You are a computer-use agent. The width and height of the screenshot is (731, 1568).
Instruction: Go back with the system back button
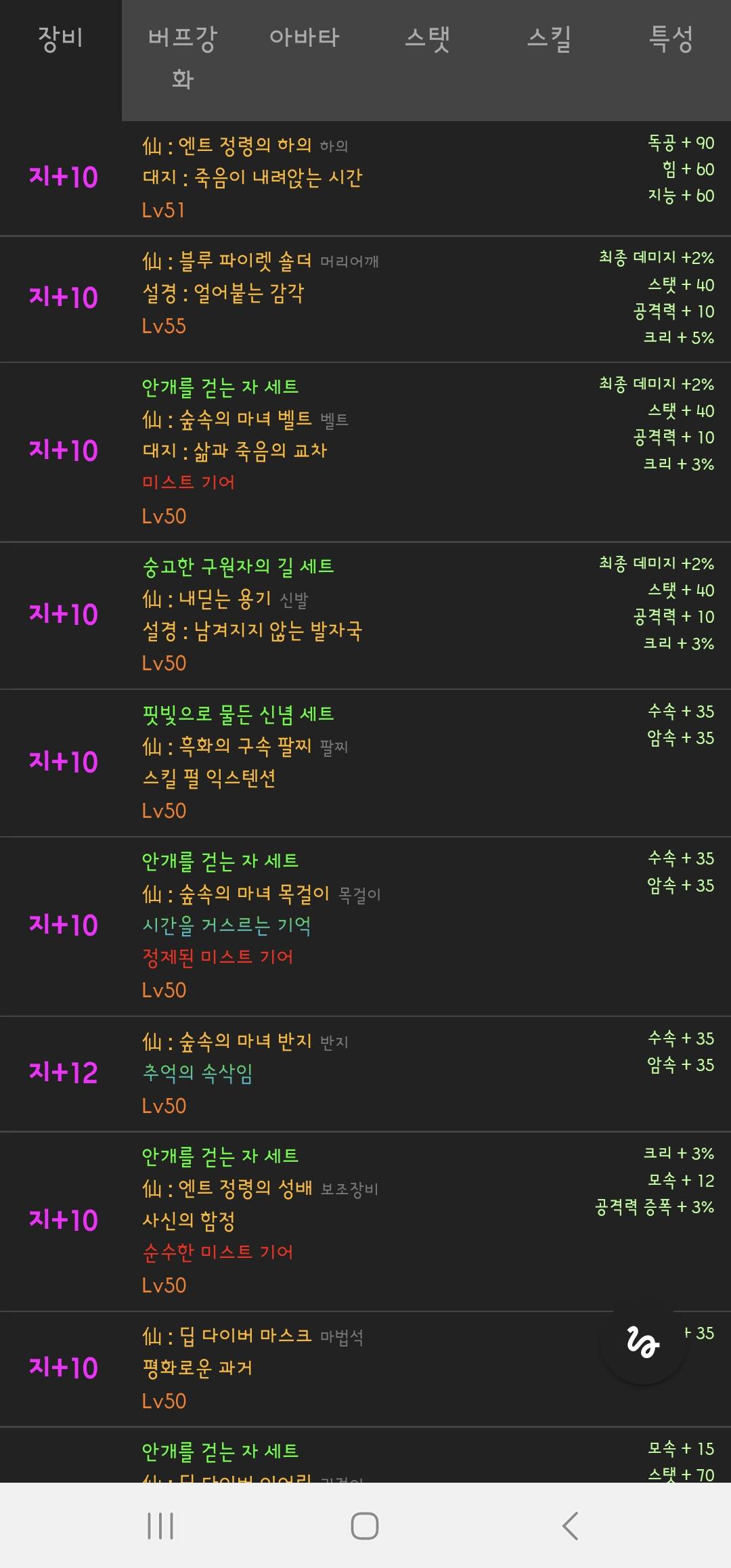(571, 1525)
